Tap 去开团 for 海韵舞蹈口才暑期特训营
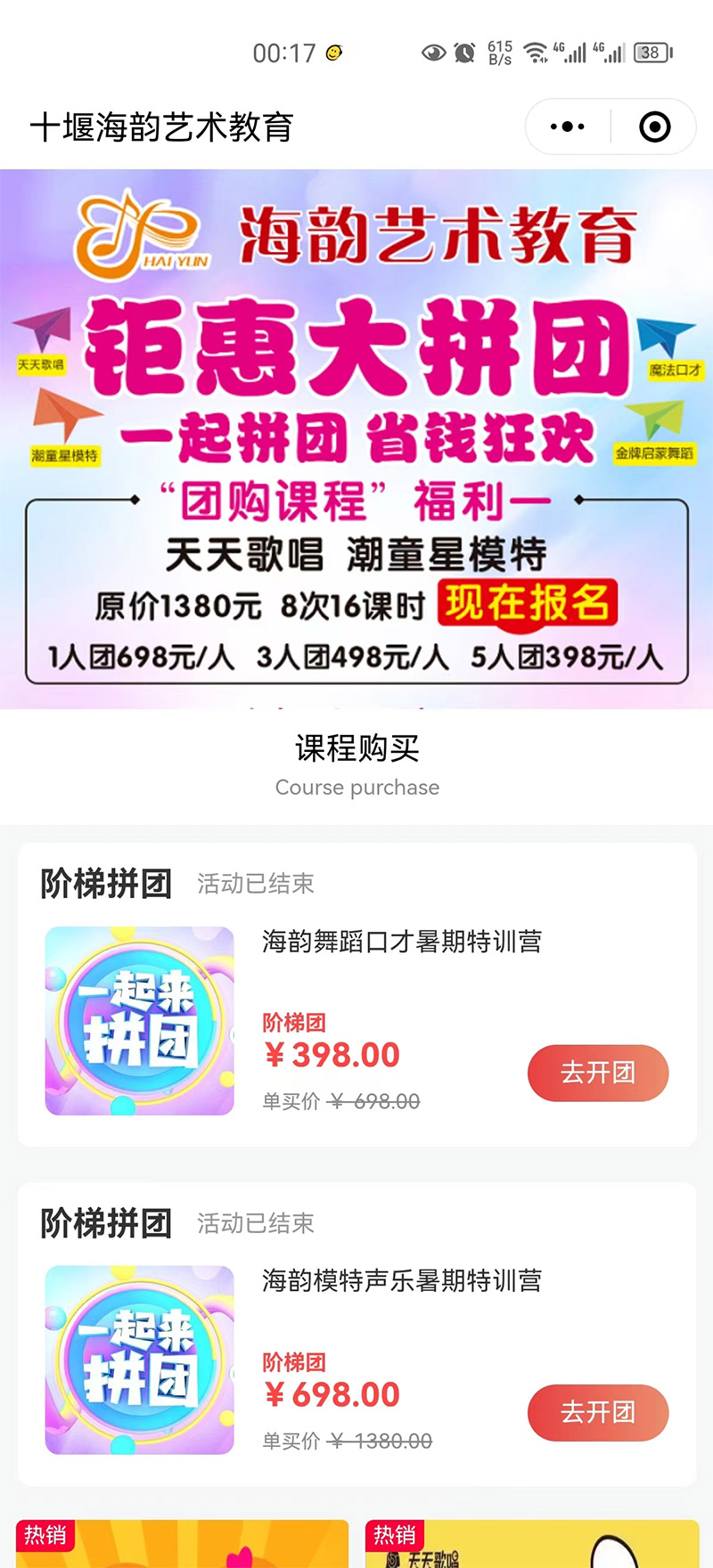713x1568 pixels. 598,1073
